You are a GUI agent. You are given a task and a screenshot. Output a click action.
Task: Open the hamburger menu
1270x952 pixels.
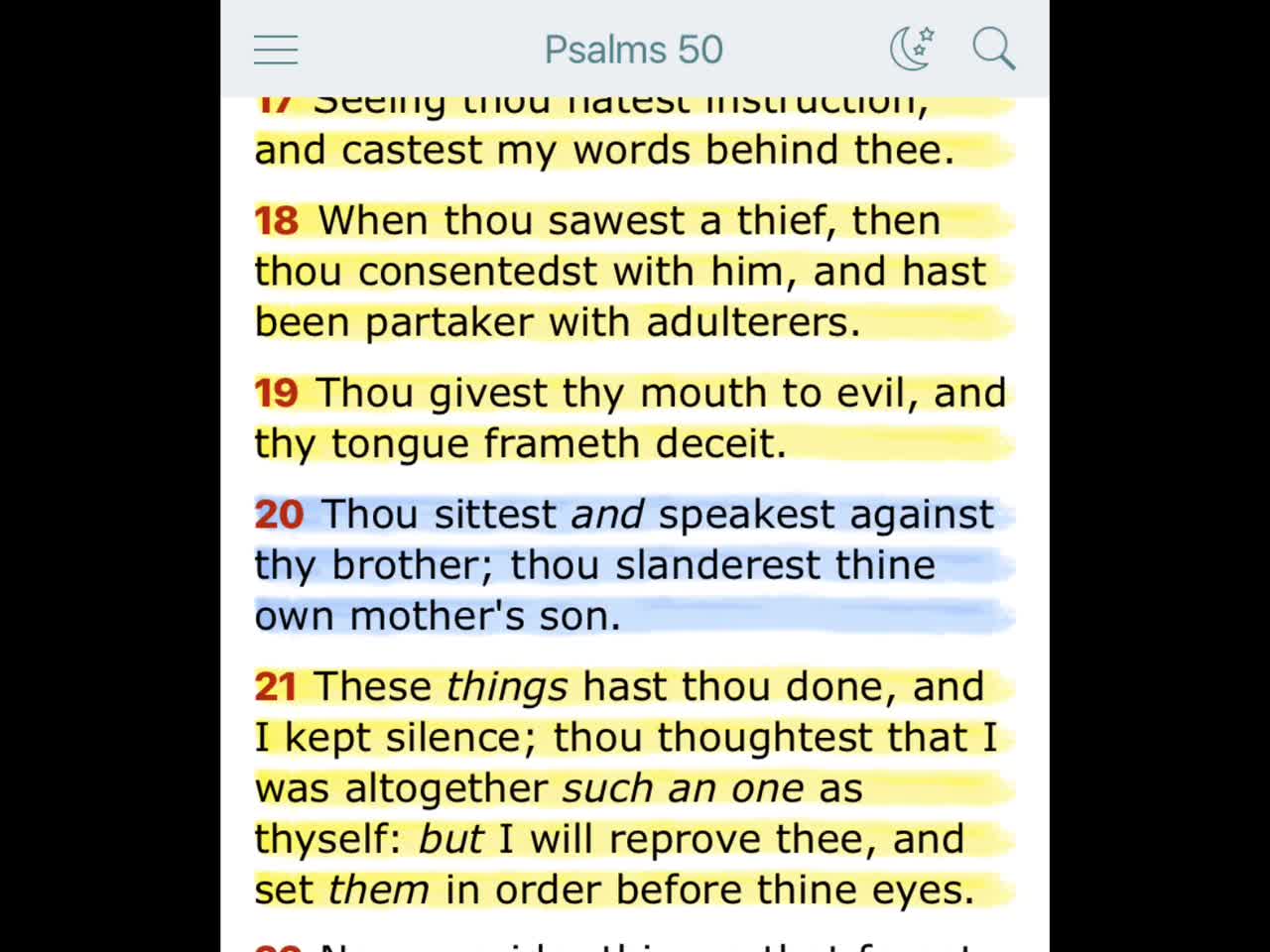coord(276,50)
